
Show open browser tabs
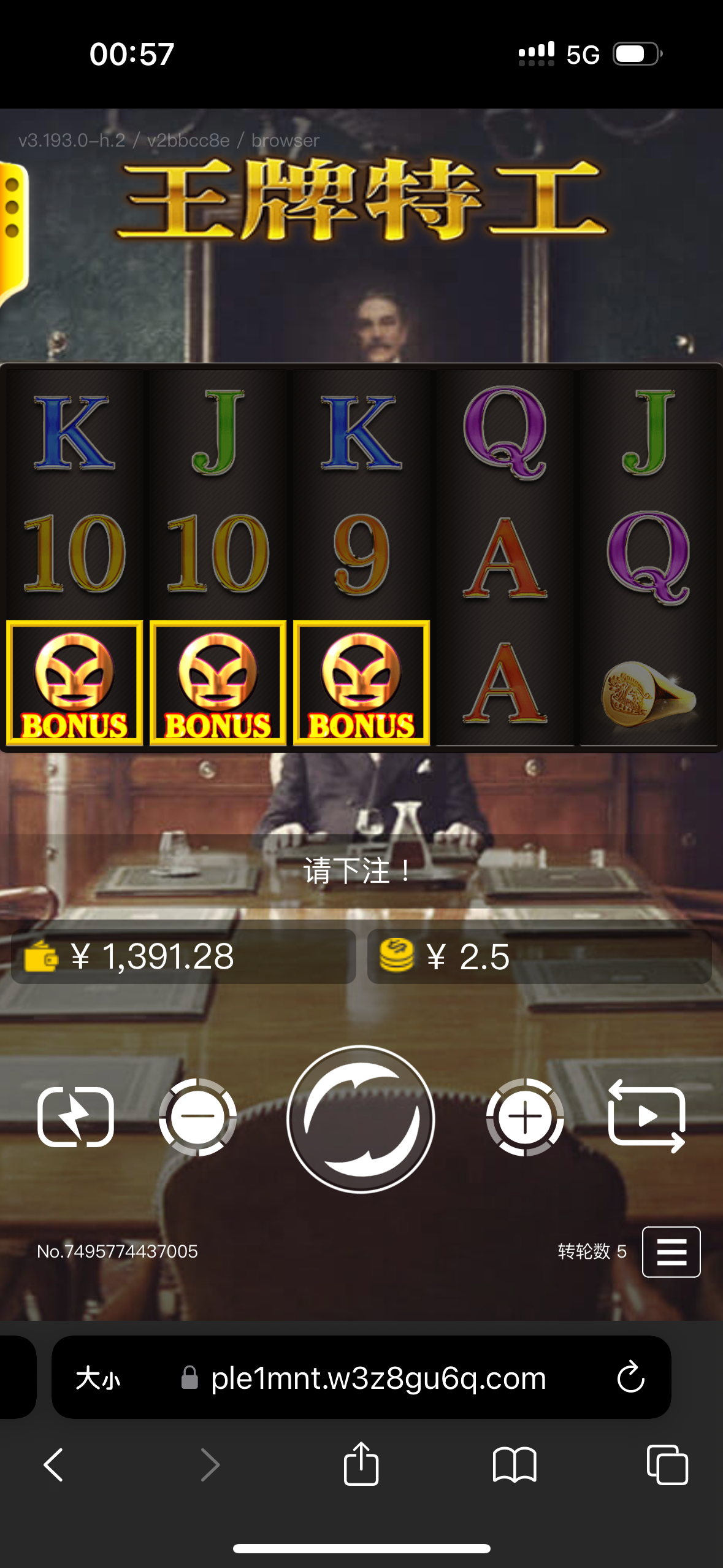667,1465
